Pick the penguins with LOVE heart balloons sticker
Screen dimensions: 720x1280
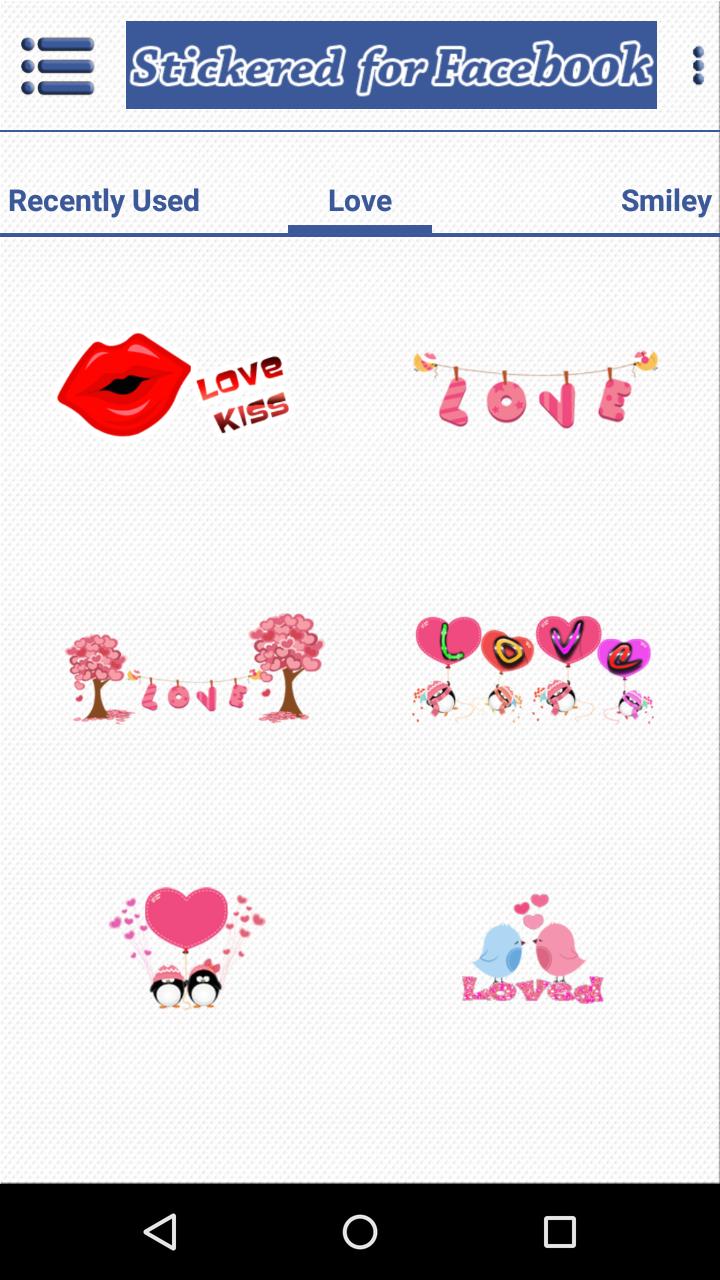pos(533,665)
